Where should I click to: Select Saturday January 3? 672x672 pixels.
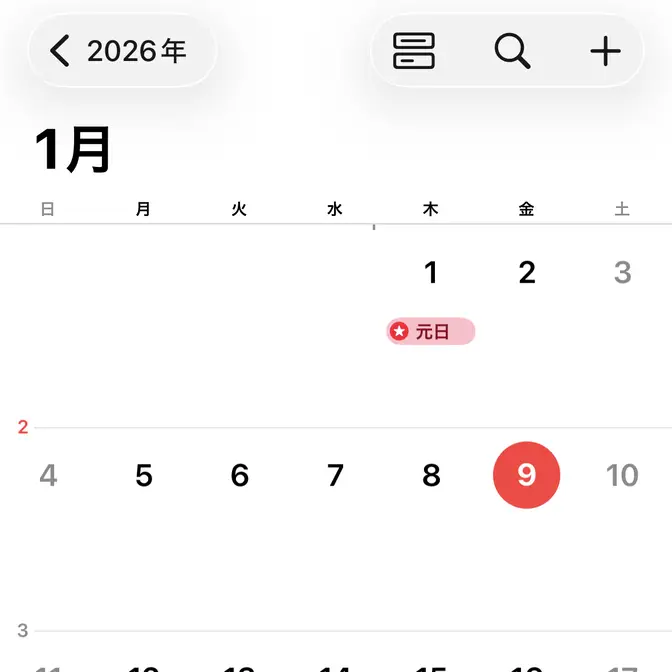pyautogui.click(x=622, y=272)
